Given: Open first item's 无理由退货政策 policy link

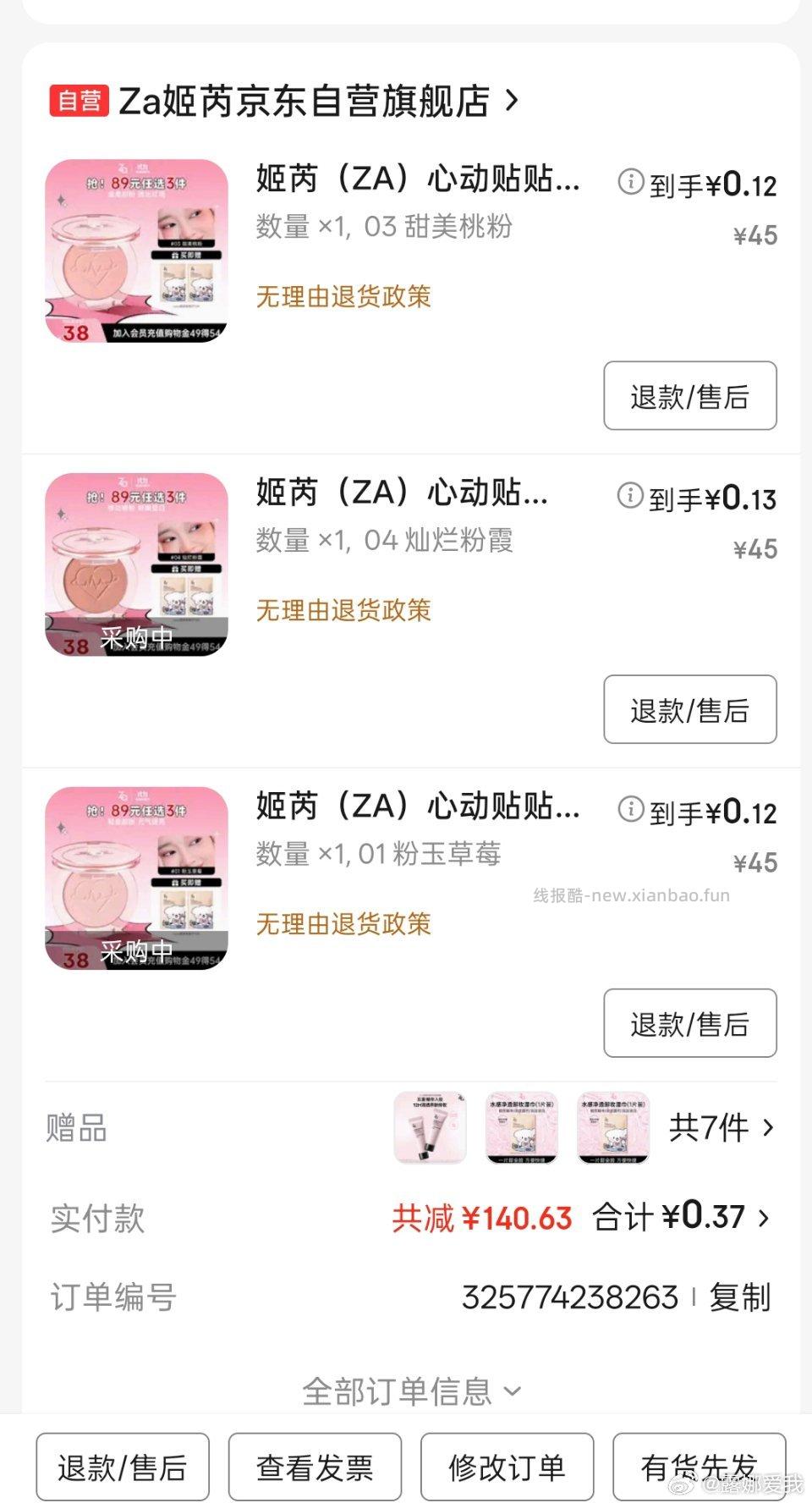Looking at the screenshot, I should [343, 297].
